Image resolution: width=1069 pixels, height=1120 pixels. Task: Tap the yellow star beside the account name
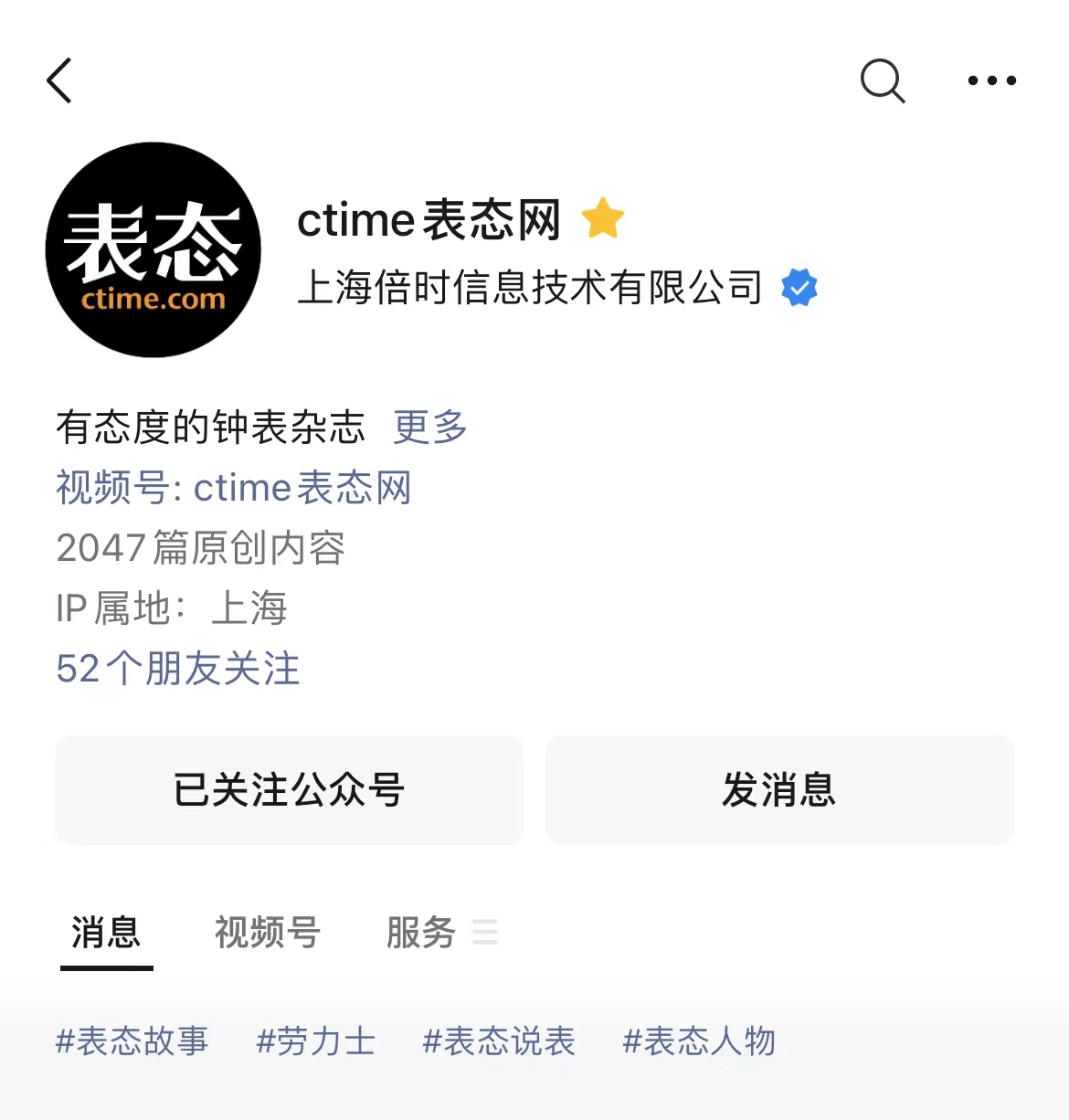[603, 217]
